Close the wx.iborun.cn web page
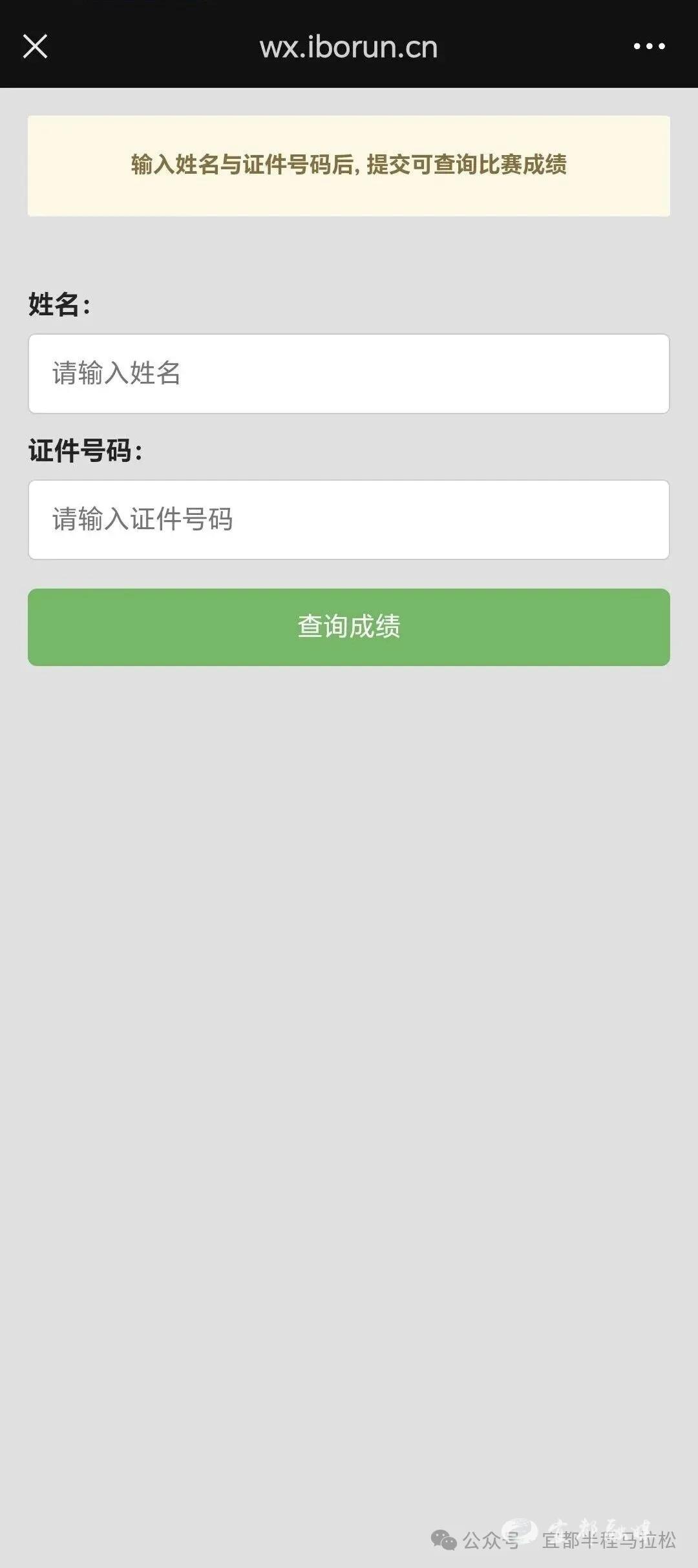 35,47
